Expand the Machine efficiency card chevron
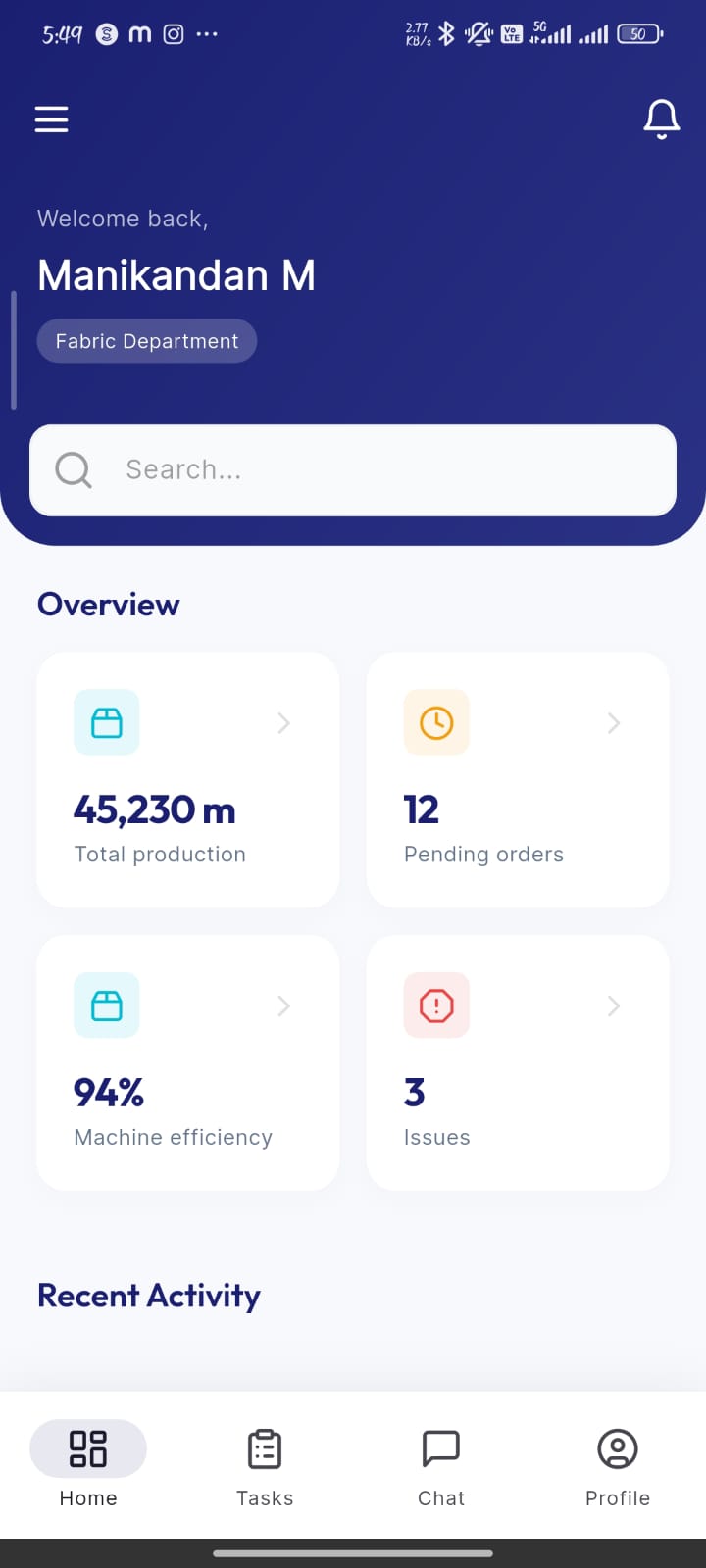 [x=283, y=1005]
